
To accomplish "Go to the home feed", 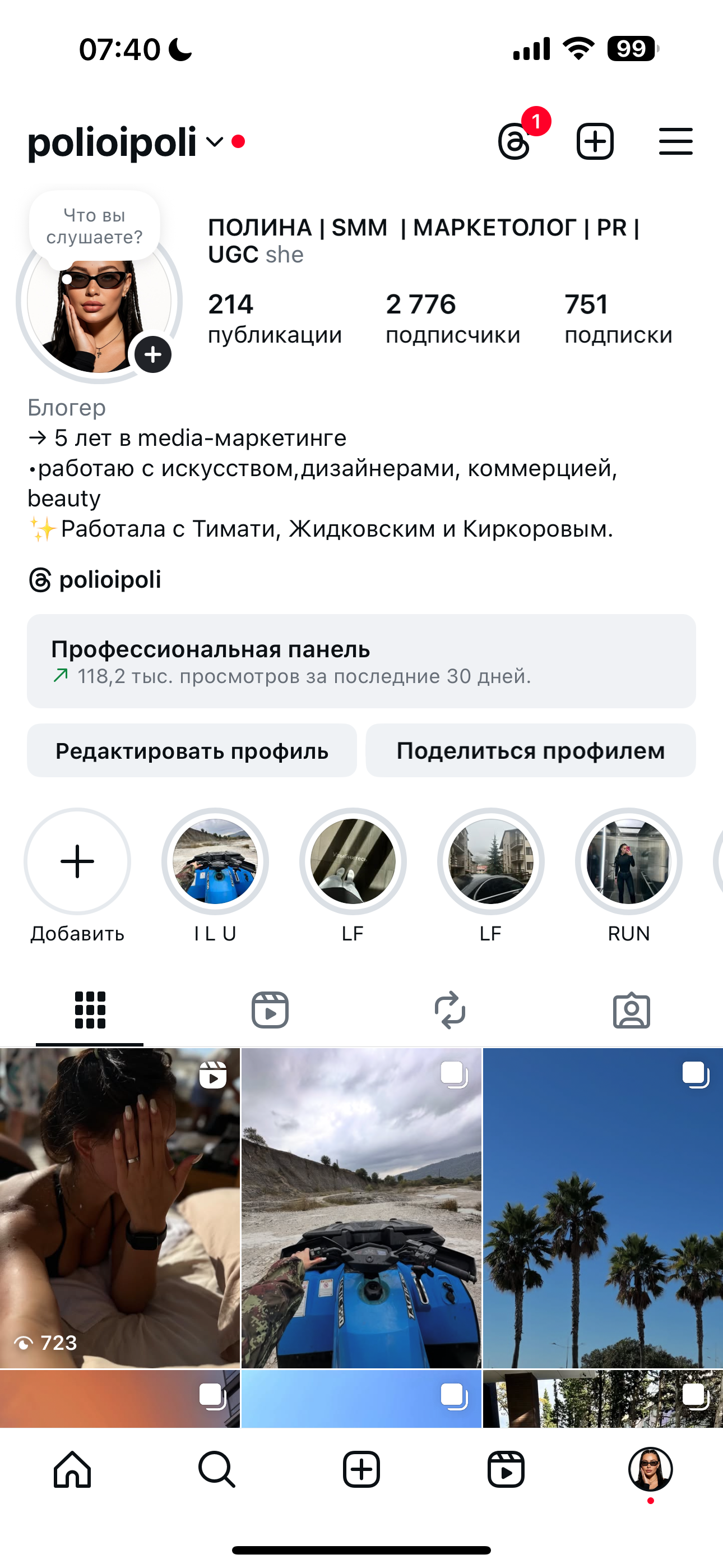I will (x=72, y=1469).
